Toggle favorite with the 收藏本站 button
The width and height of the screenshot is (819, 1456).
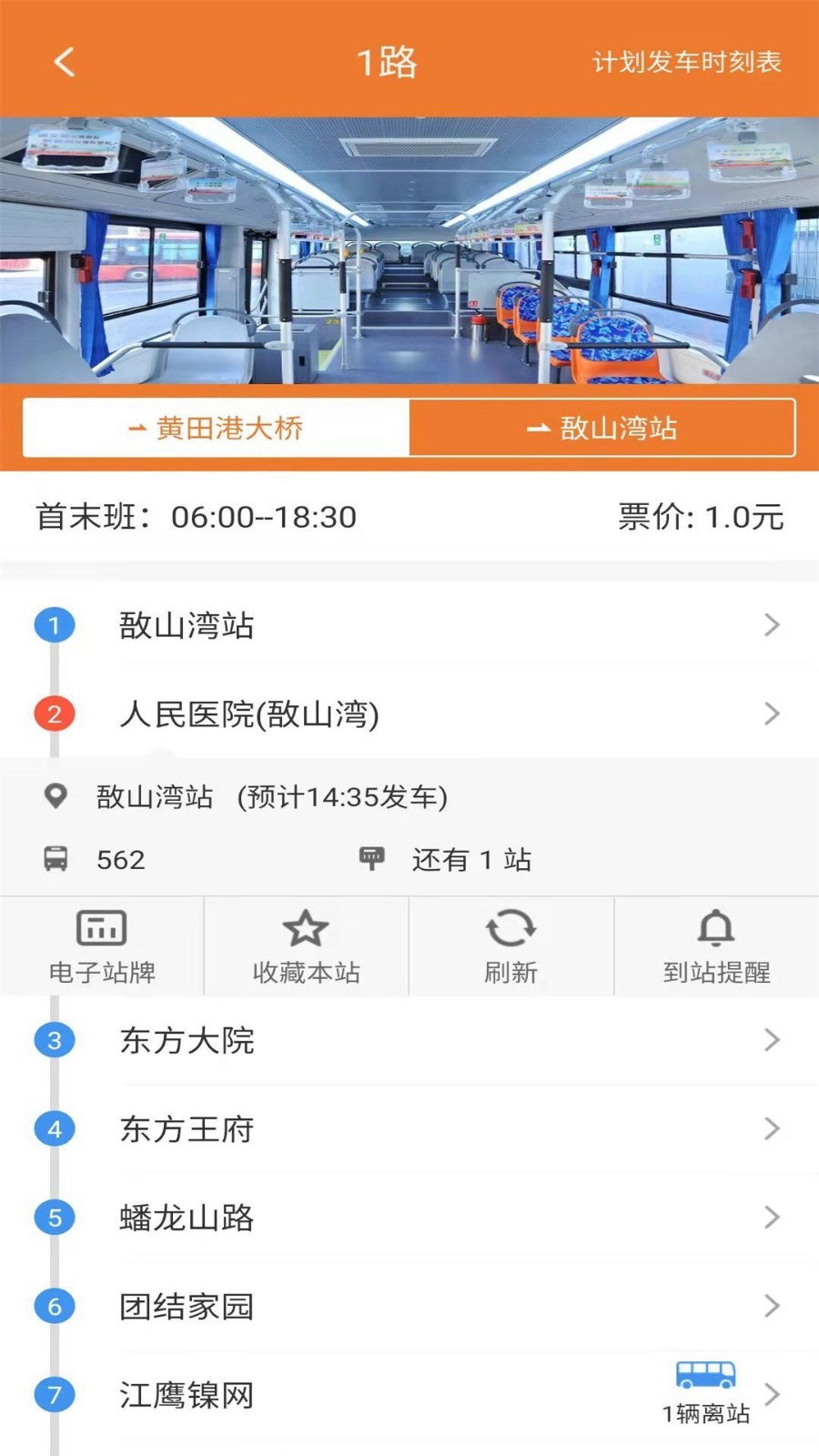point(306,946)
